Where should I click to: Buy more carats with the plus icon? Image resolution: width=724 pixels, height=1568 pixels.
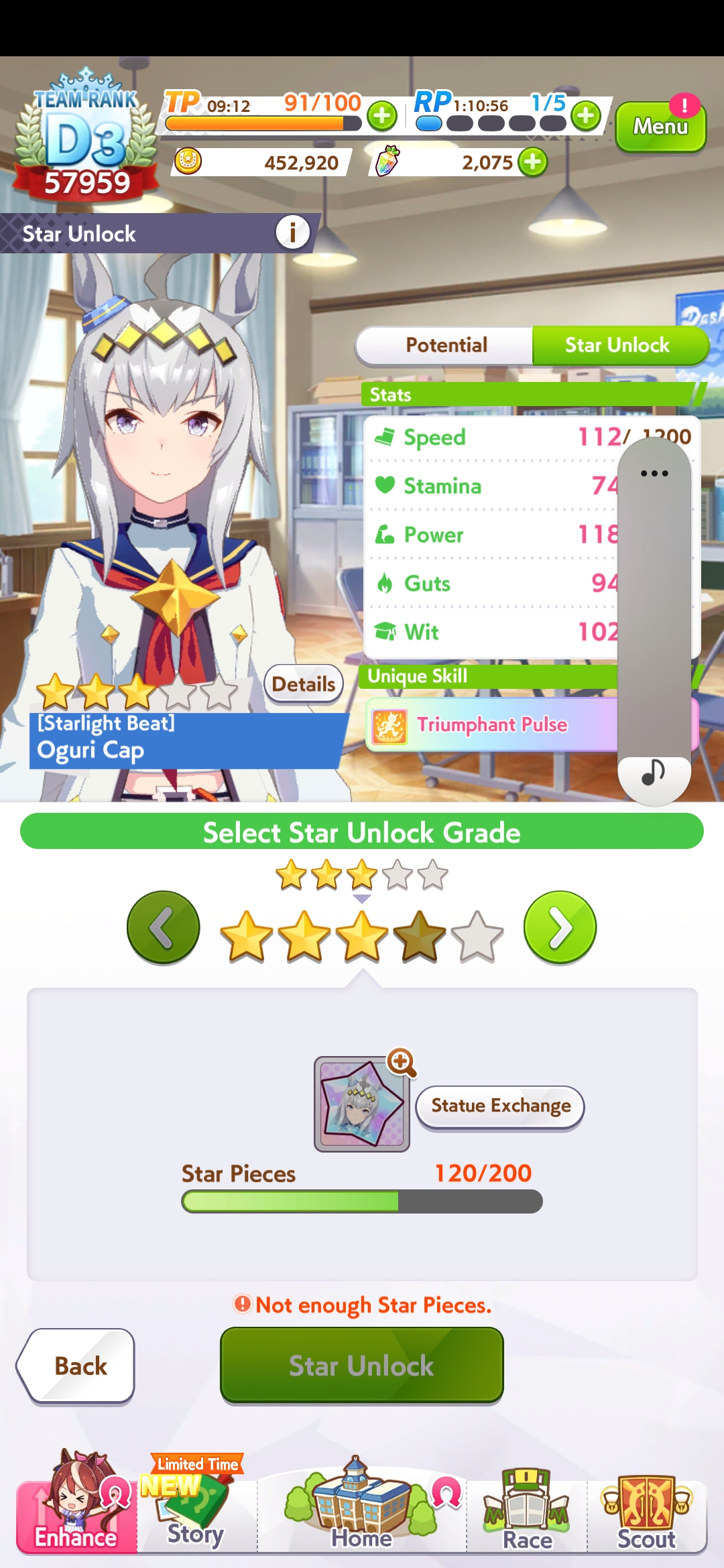click(x=533, y=162)
